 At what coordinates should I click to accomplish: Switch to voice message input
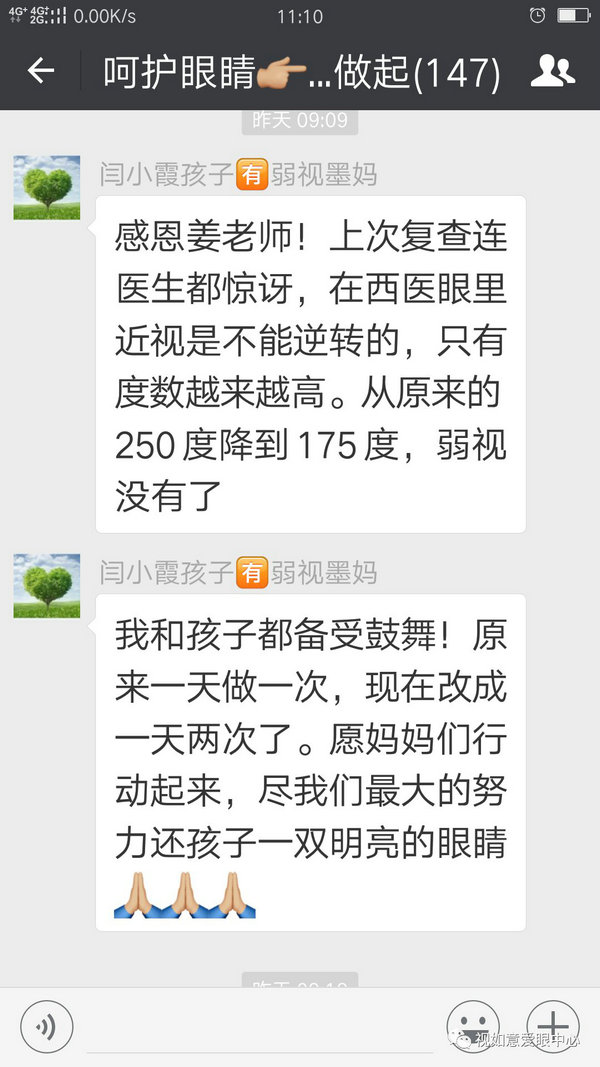[47, 1026]
